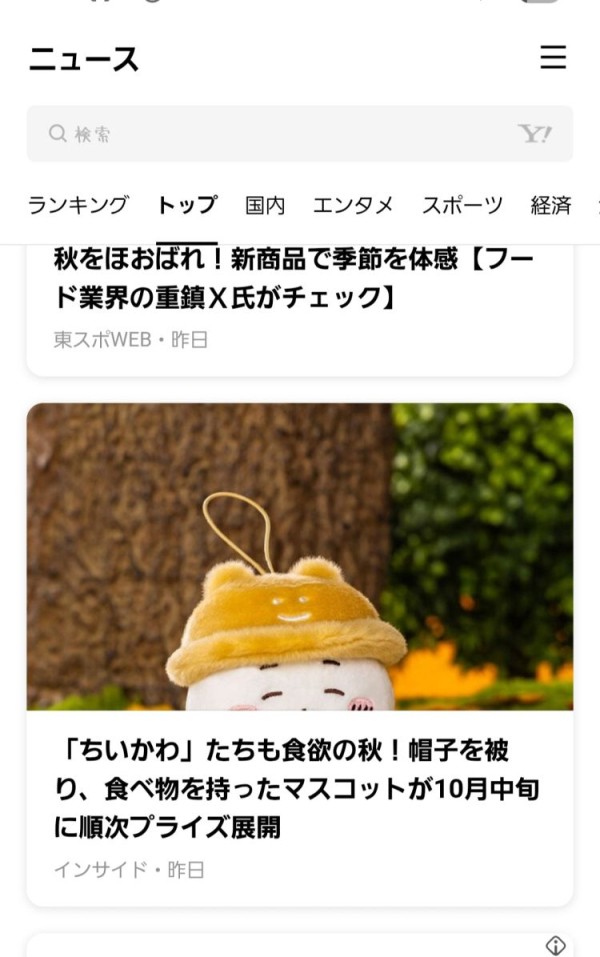Screen dimensions: 600x957
Task: Go to the スポーツ tab
Action: 462,205
